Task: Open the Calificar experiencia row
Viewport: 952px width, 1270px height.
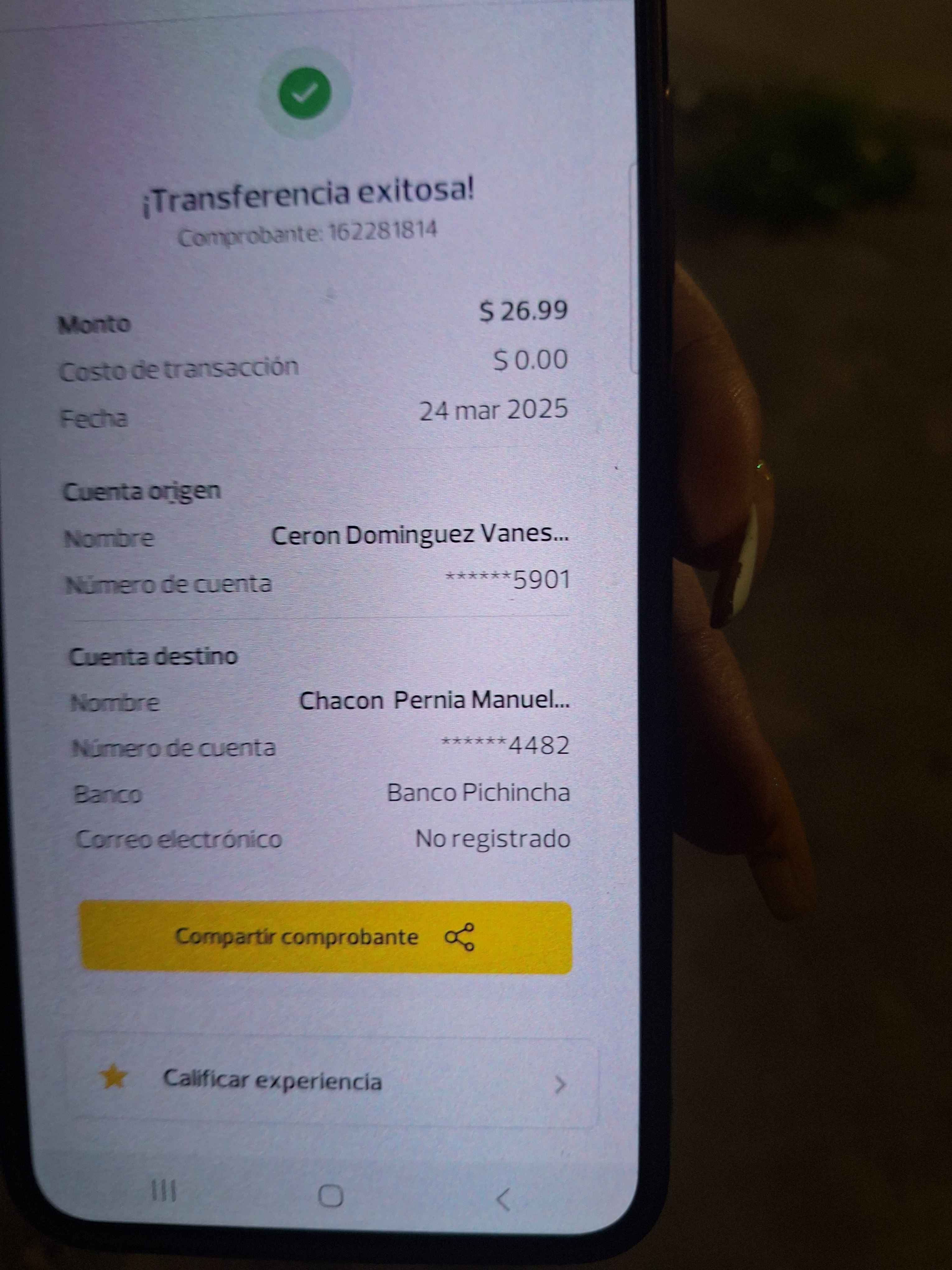Action: [332, 1082]
